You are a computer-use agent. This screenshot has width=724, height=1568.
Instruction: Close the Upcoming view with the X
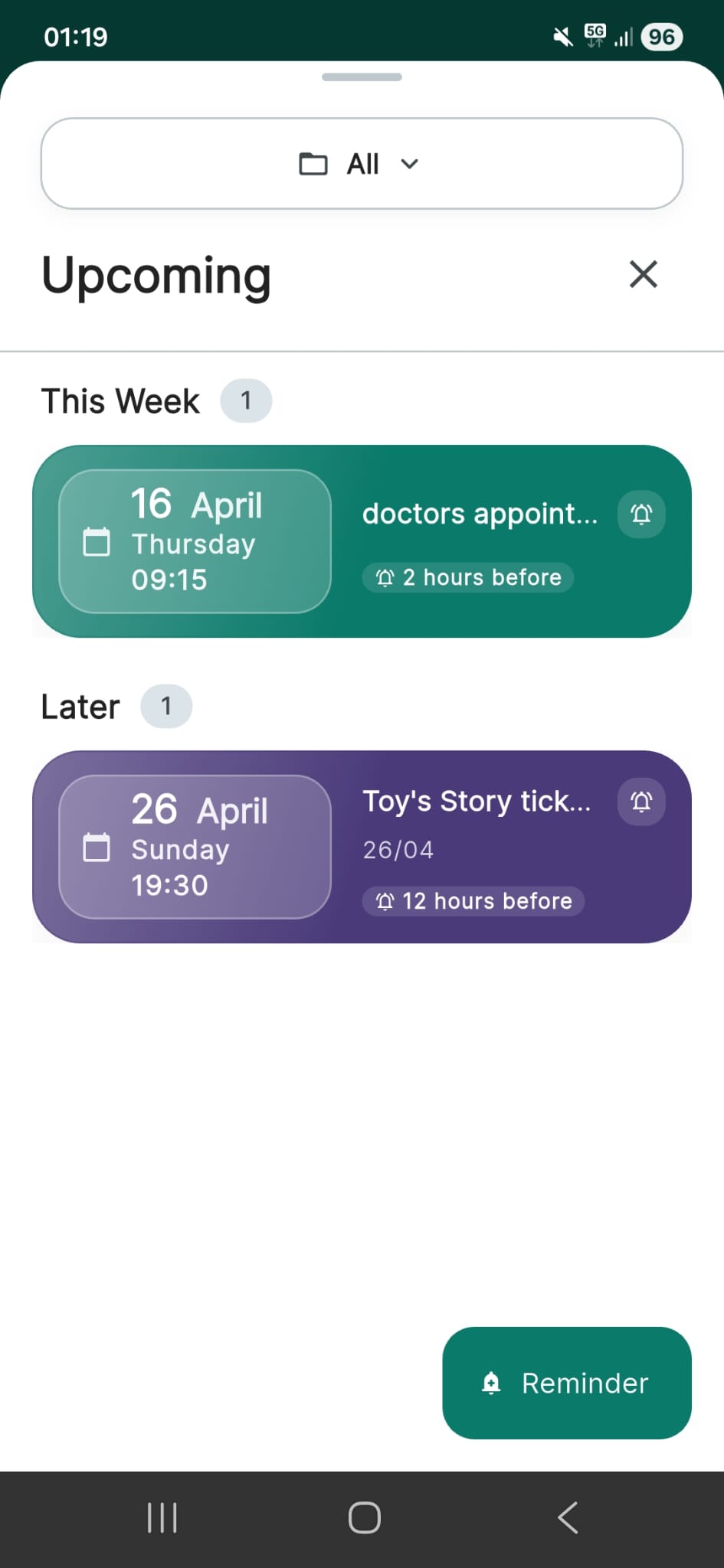point(642,275)
